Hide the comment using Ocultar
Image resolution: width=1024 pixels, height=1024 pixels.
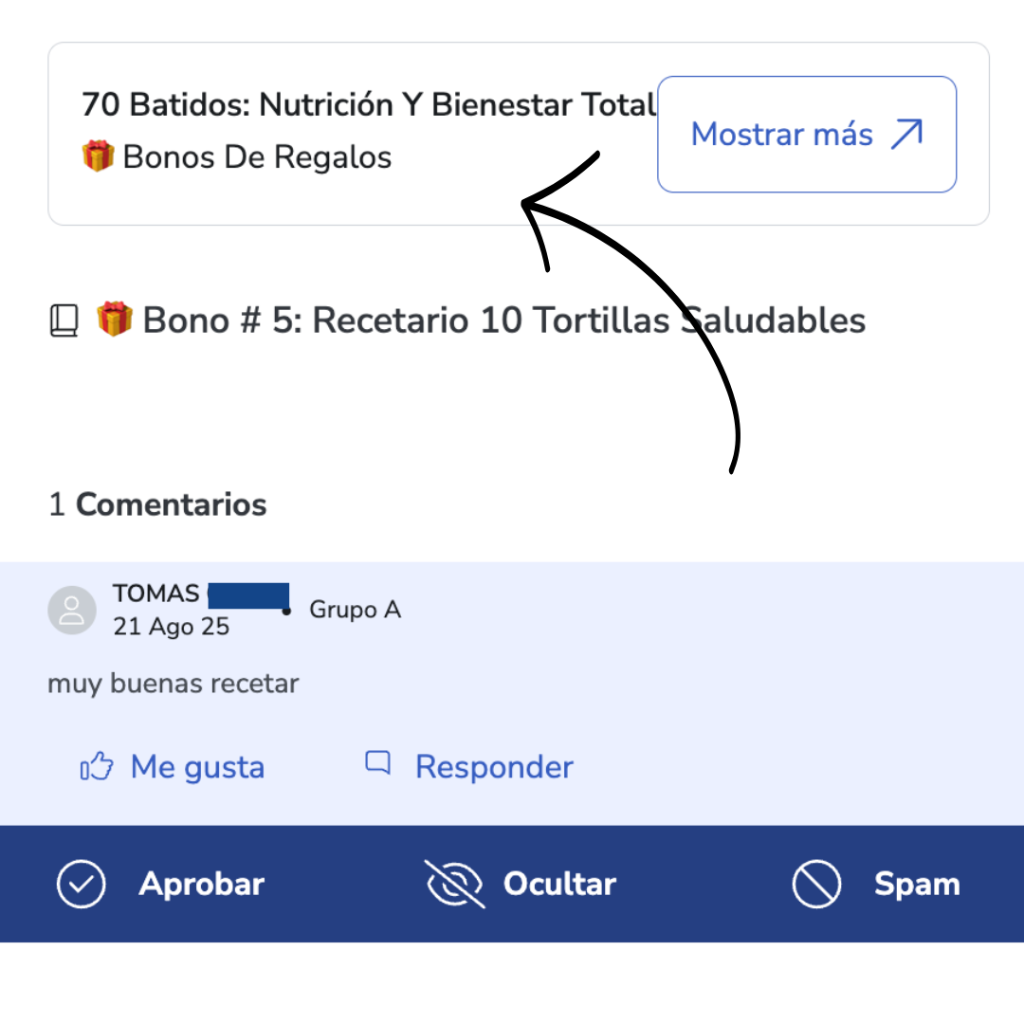[x=521, y=884]
